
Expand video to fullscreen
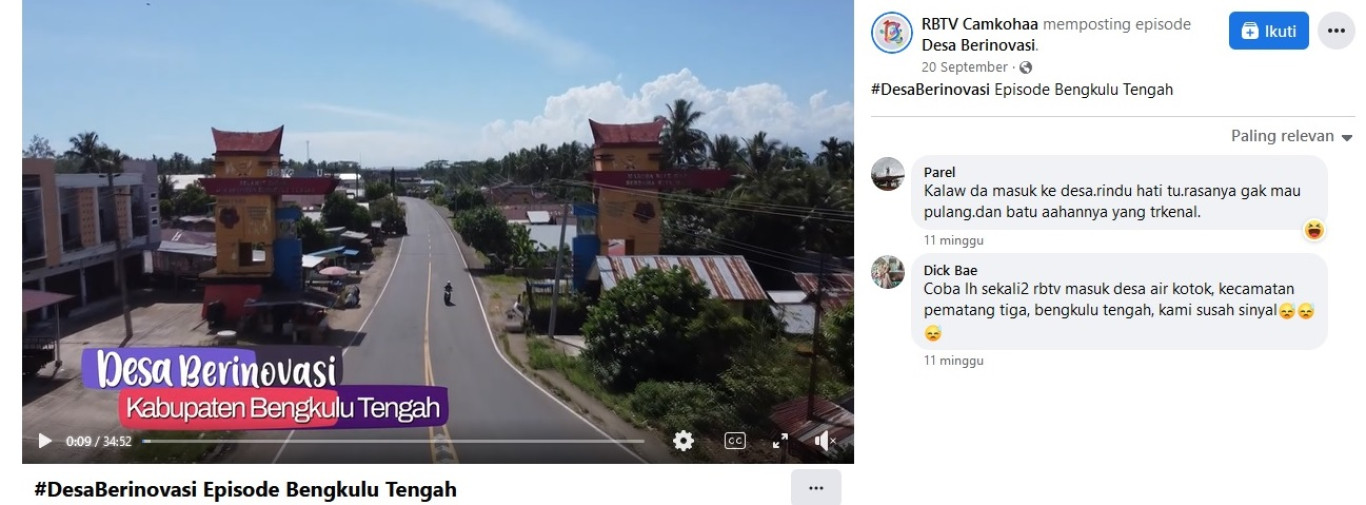click(x=780, y=441)
